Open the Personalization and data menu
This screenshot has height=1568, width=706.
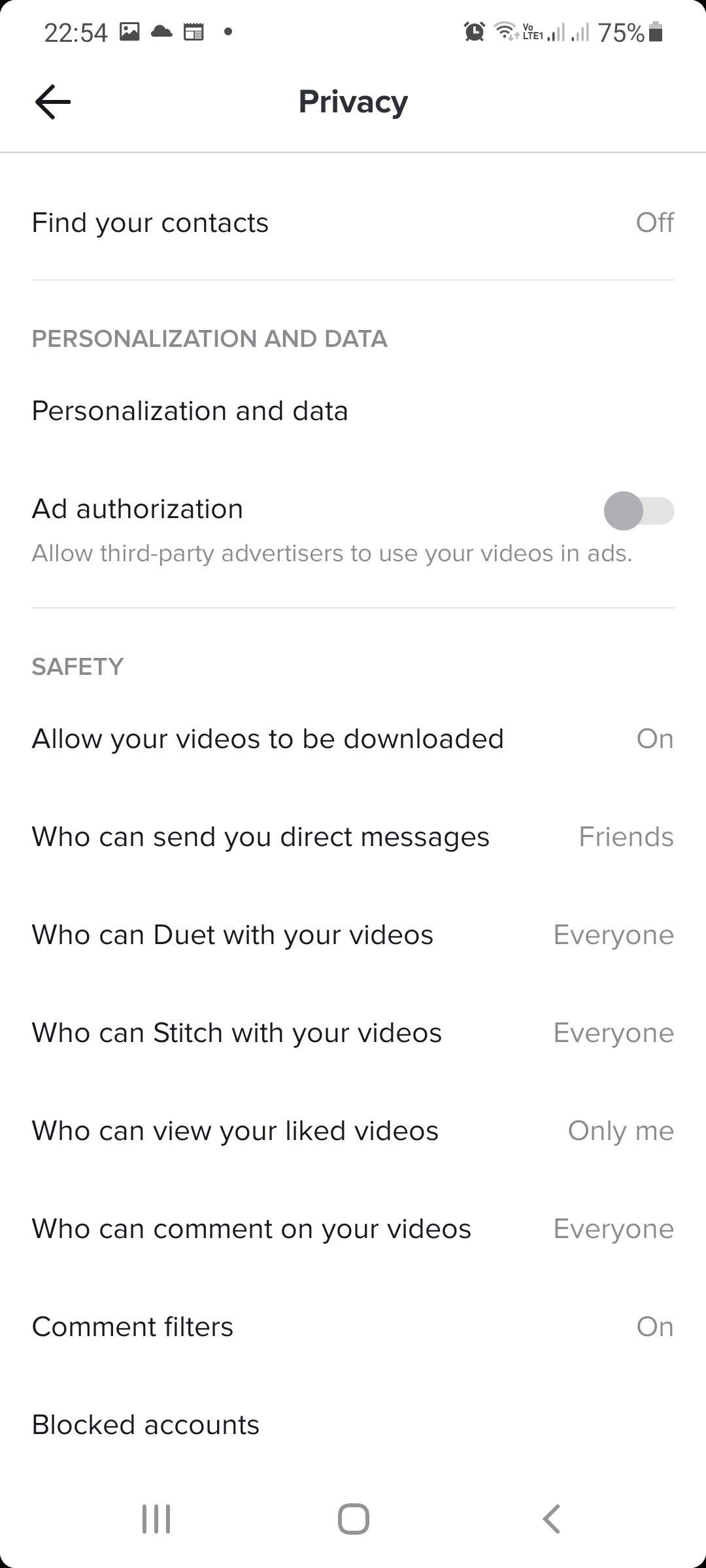[x=353, y=410]
